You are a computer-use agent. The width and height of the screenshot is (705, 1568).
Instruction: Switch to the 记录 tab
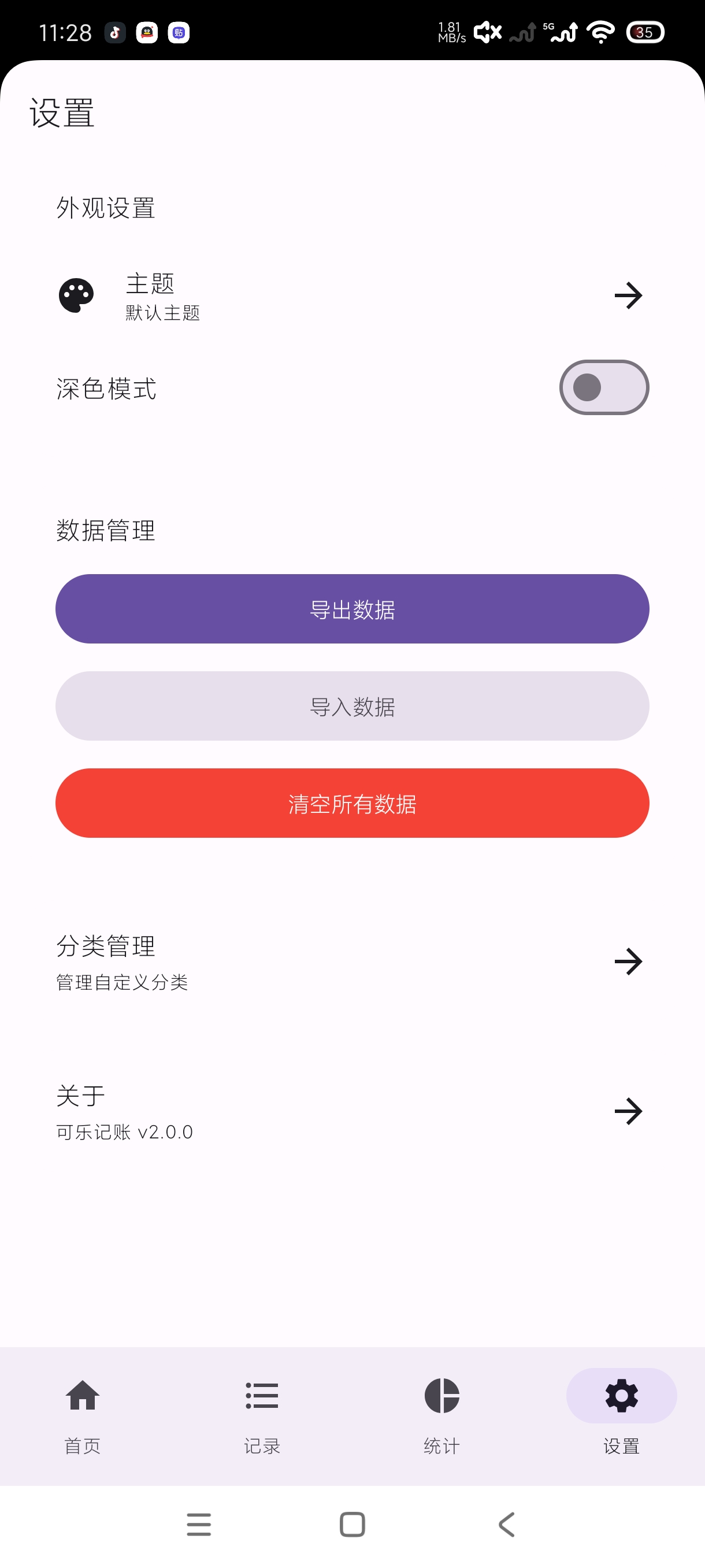click(x=262, y=1416)
